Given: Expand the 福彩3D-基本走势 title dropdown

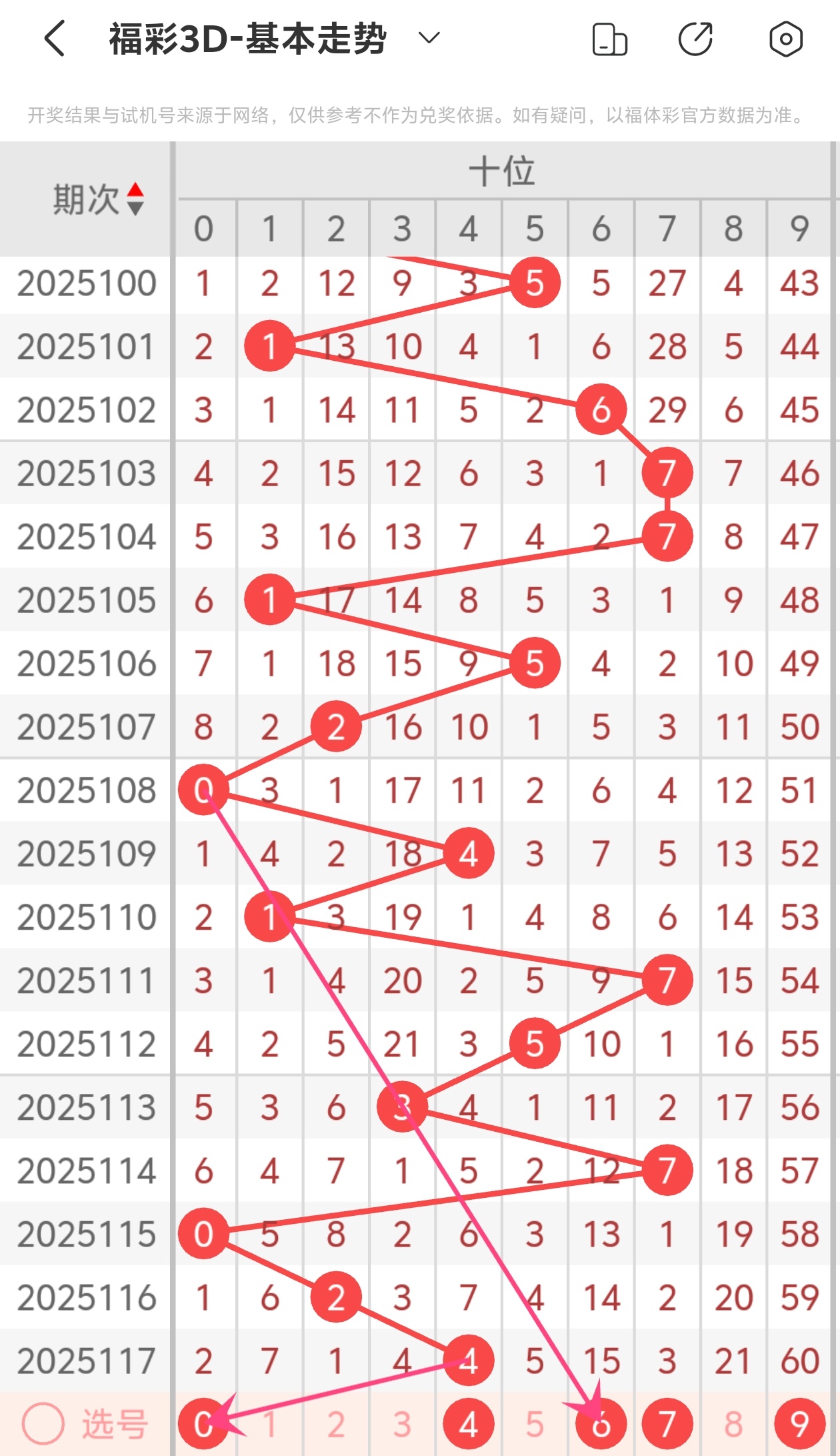Looking at the screenshot, I should point(429,37).
